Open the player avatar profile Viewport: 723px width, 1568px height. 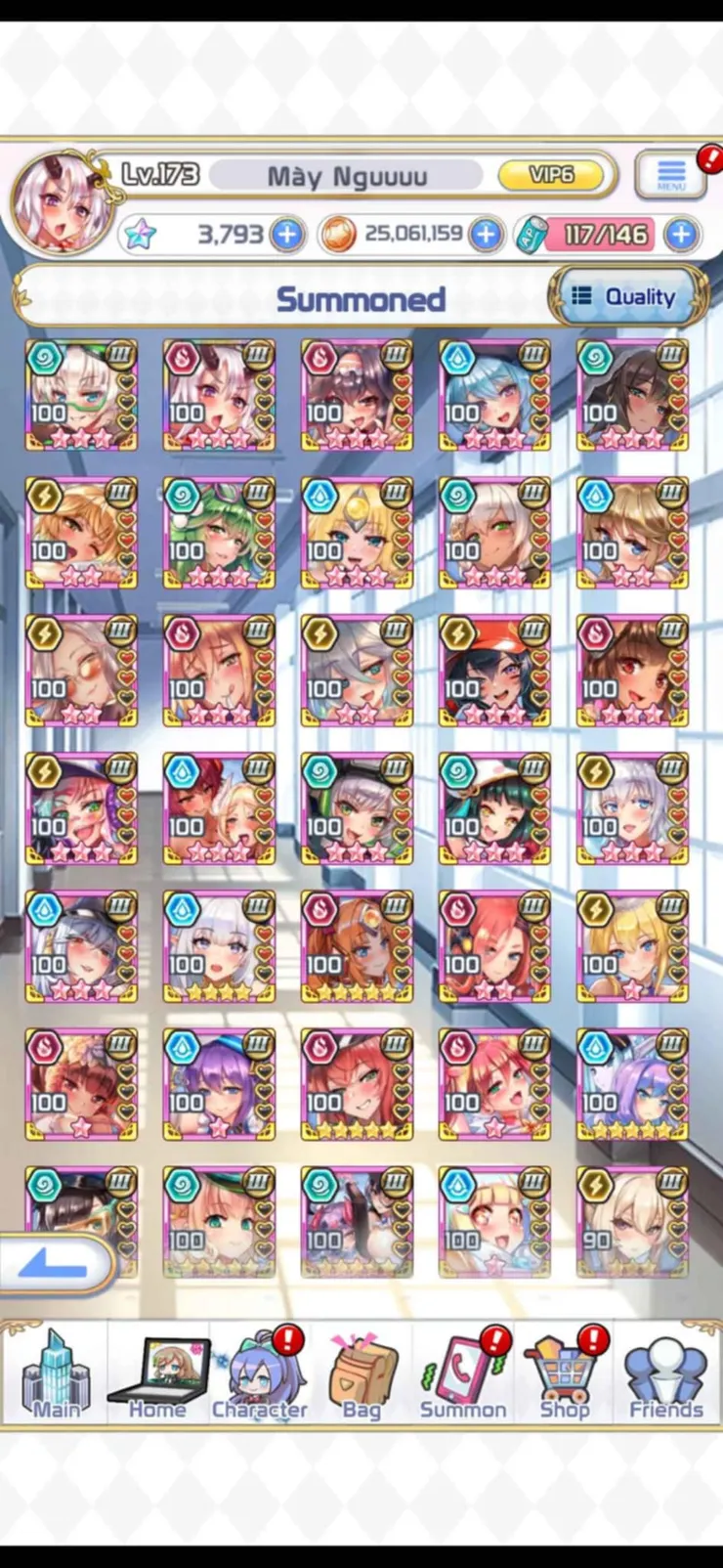pyautogui.click(x=61, y=201)
